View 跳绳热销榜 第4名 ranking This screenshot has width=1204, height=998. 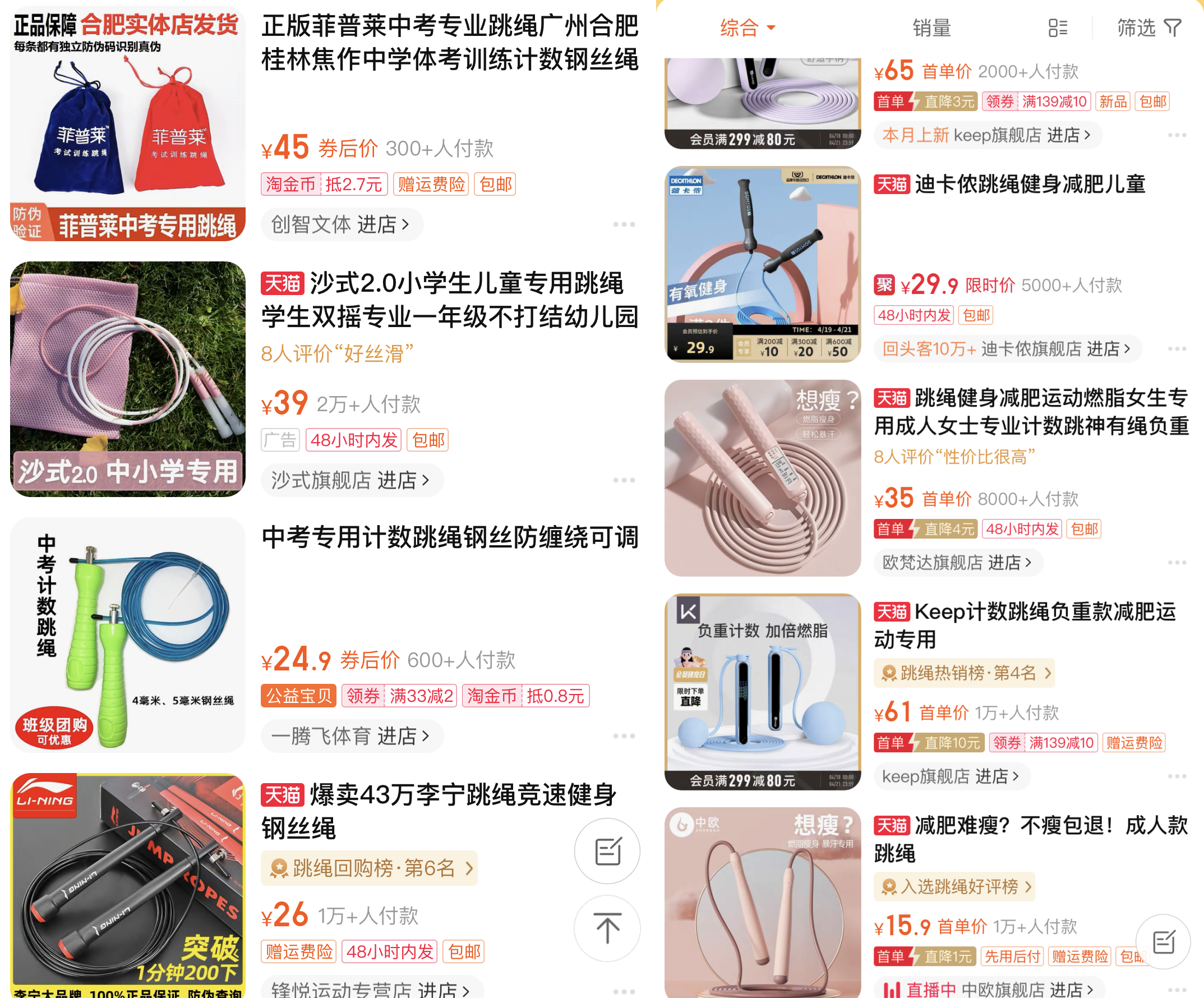963,673
